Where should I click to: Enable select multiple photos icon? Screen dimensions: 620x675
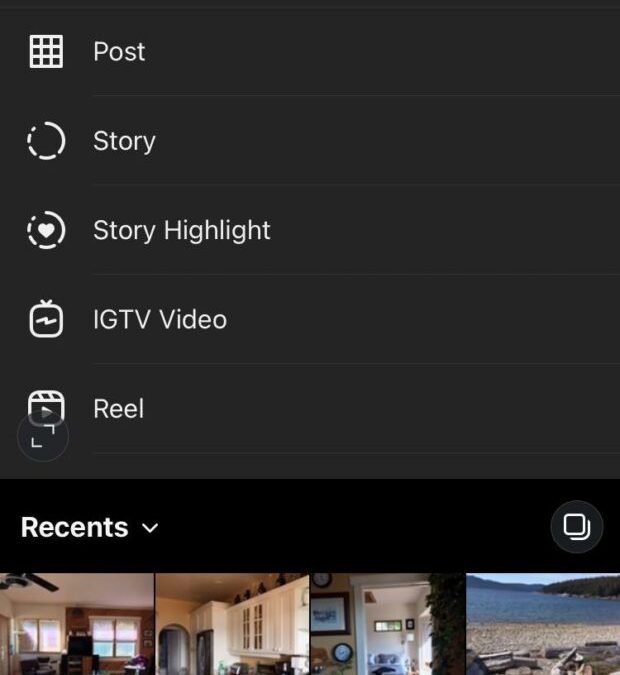point(576,526)
